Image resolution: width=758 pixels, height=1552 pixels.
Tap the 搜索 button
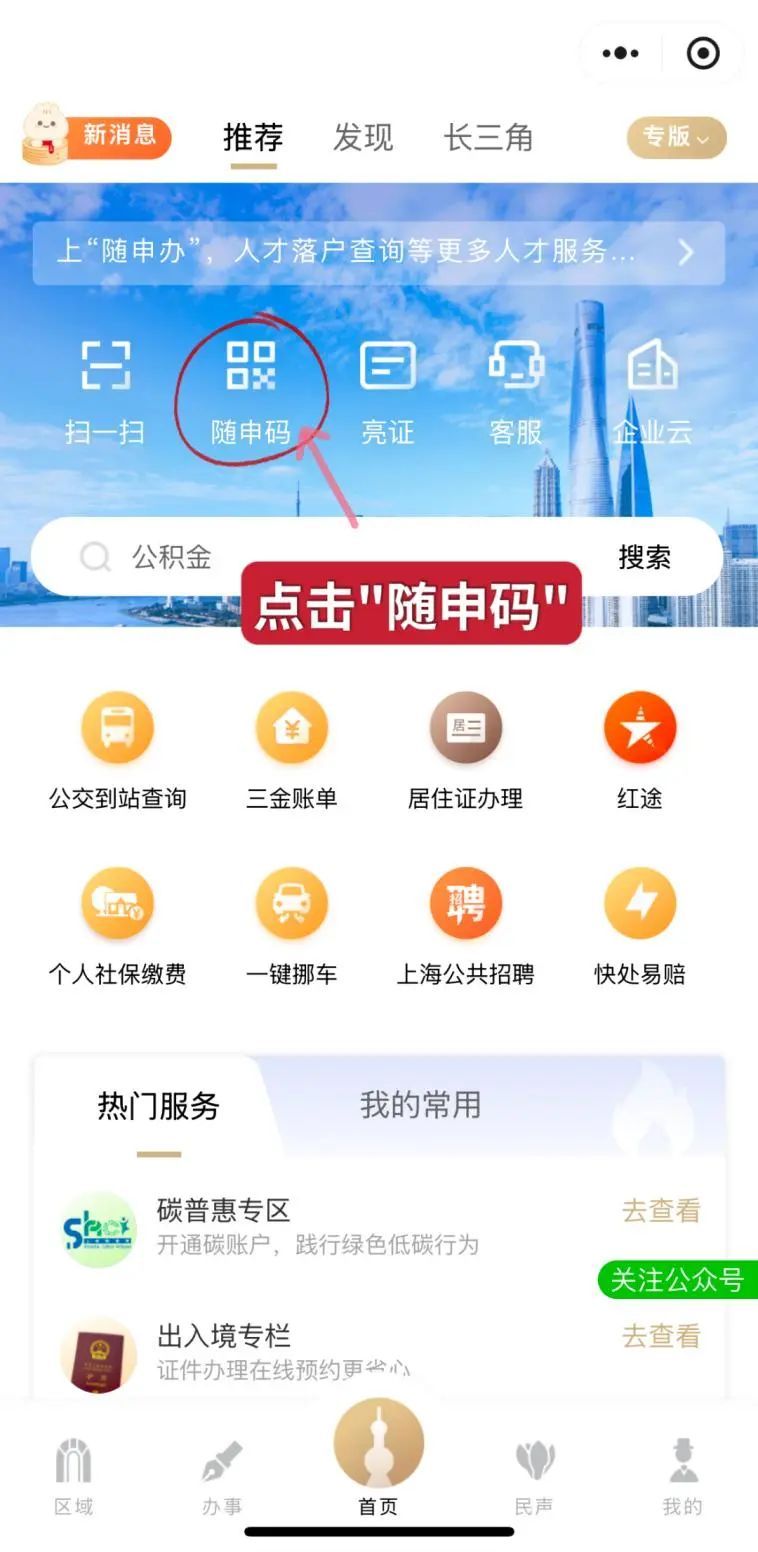(x=644, y=557)
